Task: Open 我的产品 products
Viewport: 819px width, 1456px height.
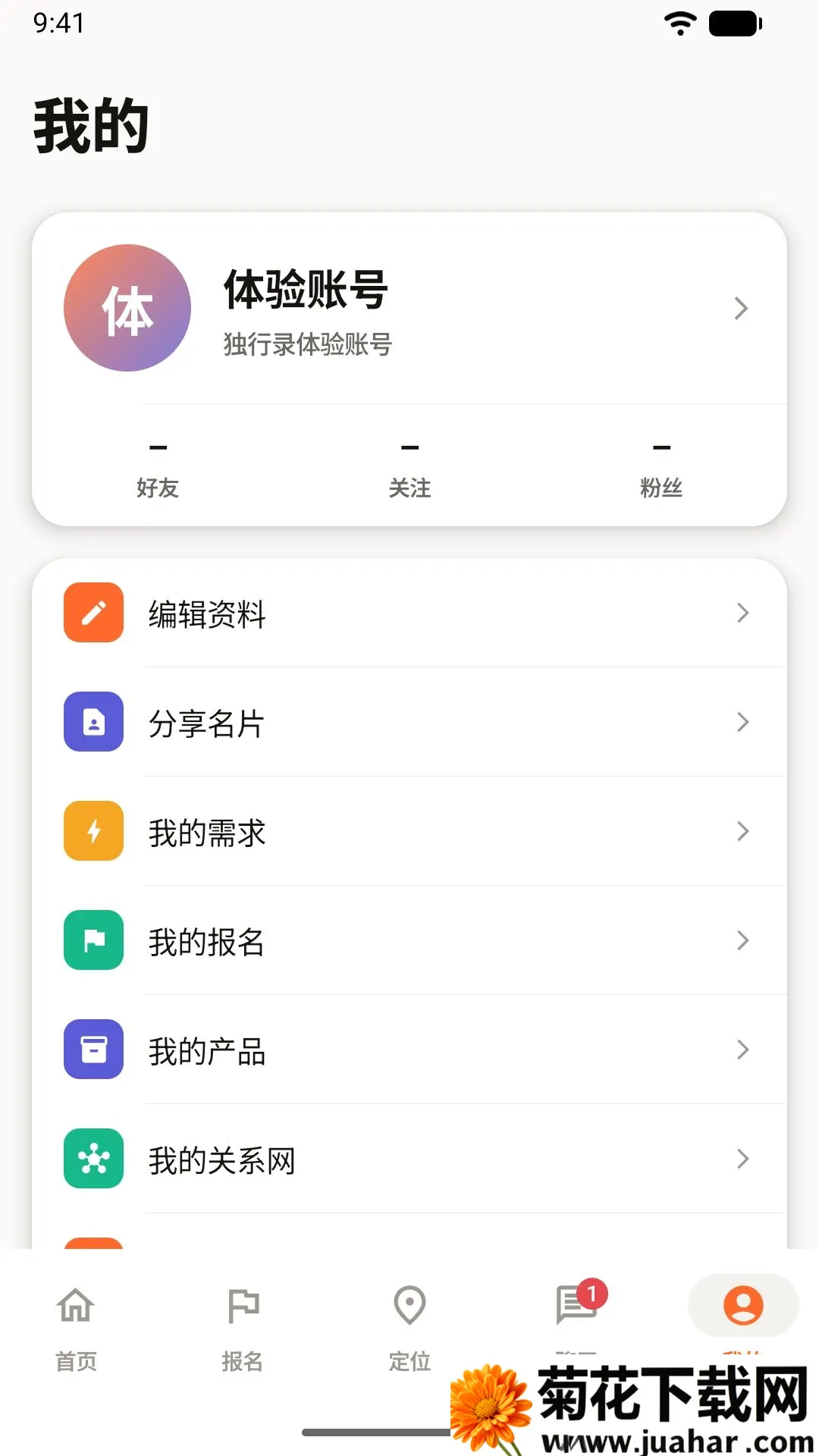Action: point(409,1050)
